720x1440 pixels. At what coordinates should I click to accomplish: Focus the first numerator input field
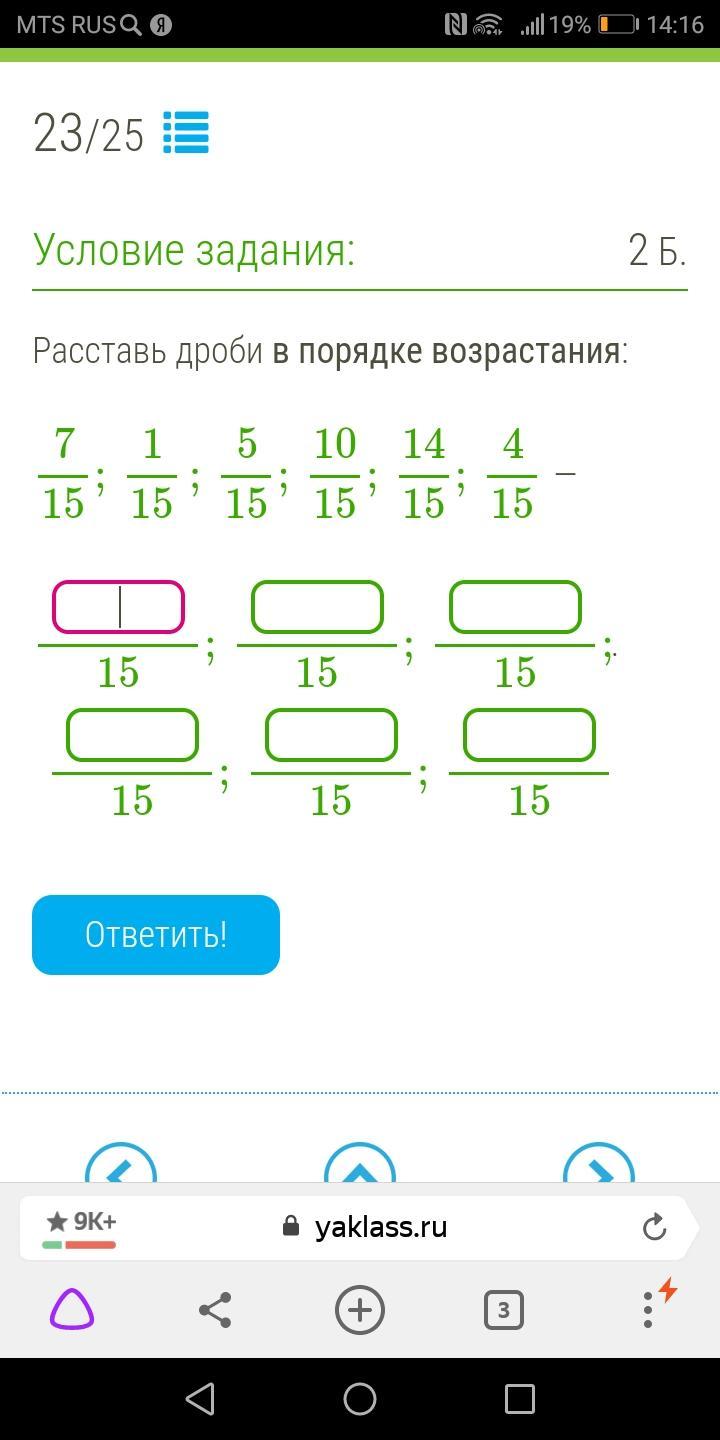(118, 607)
